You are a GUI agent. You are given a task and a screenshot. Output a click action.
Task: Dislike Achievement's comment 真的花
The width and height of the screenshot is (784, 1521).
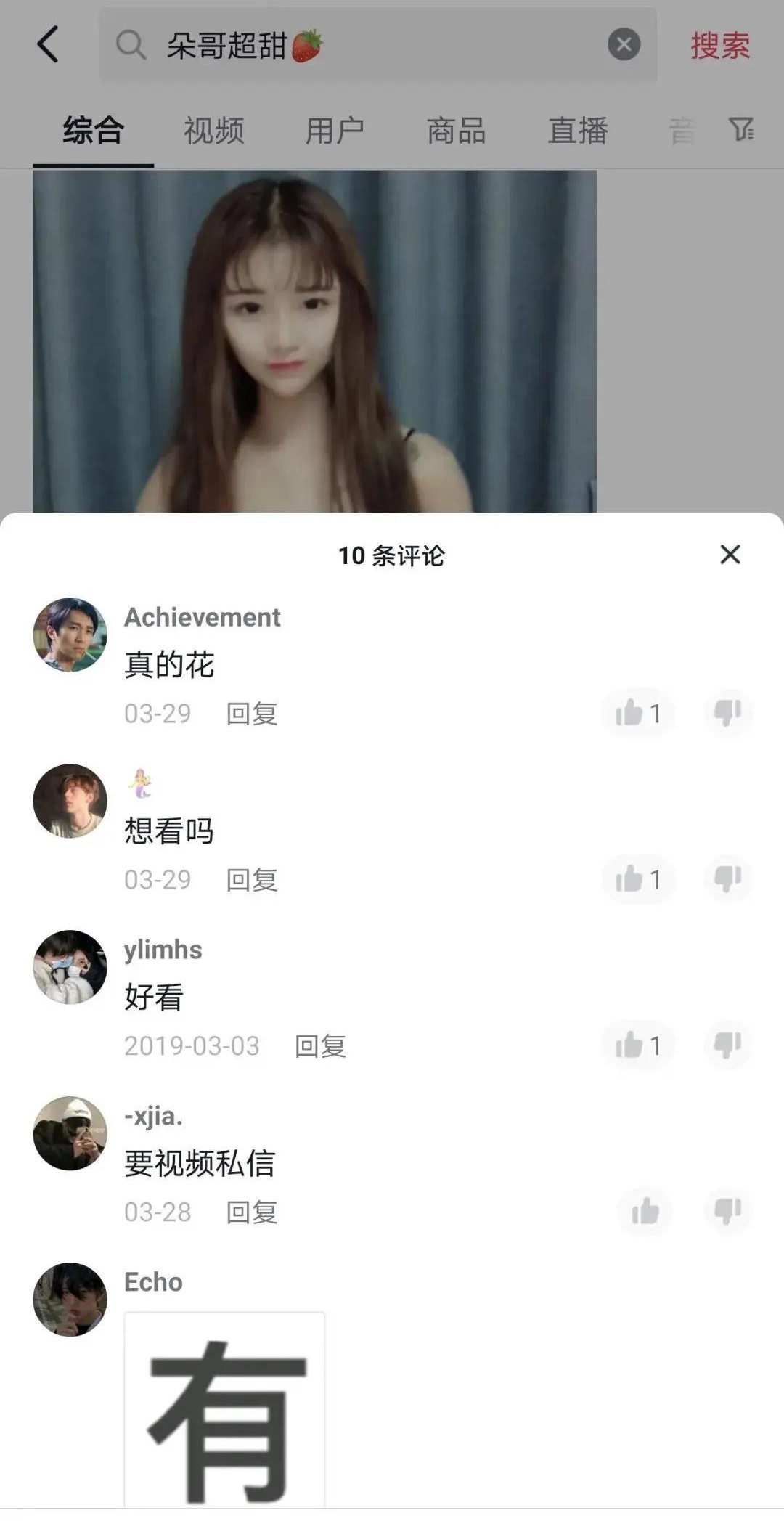tap(727, 713)
